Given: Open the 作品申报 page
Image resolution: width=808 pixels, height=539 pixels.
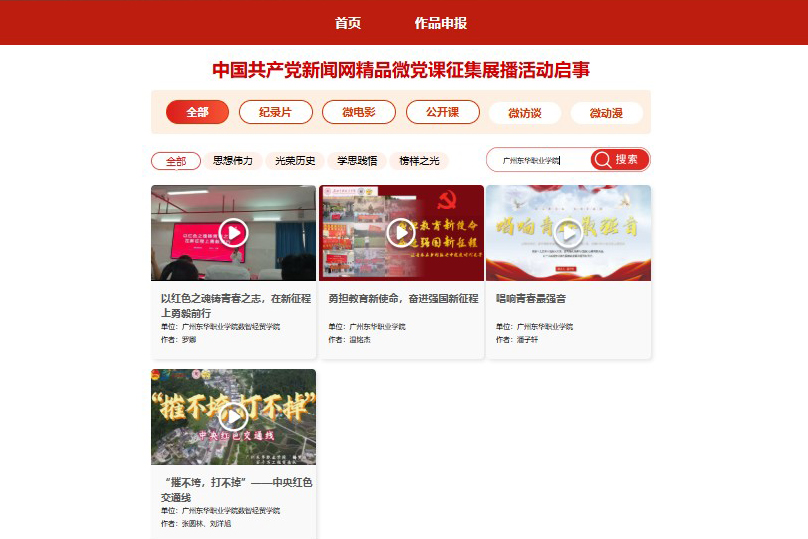Looking at the screenshot, I should pyautogui.click(x=440, y=23).
